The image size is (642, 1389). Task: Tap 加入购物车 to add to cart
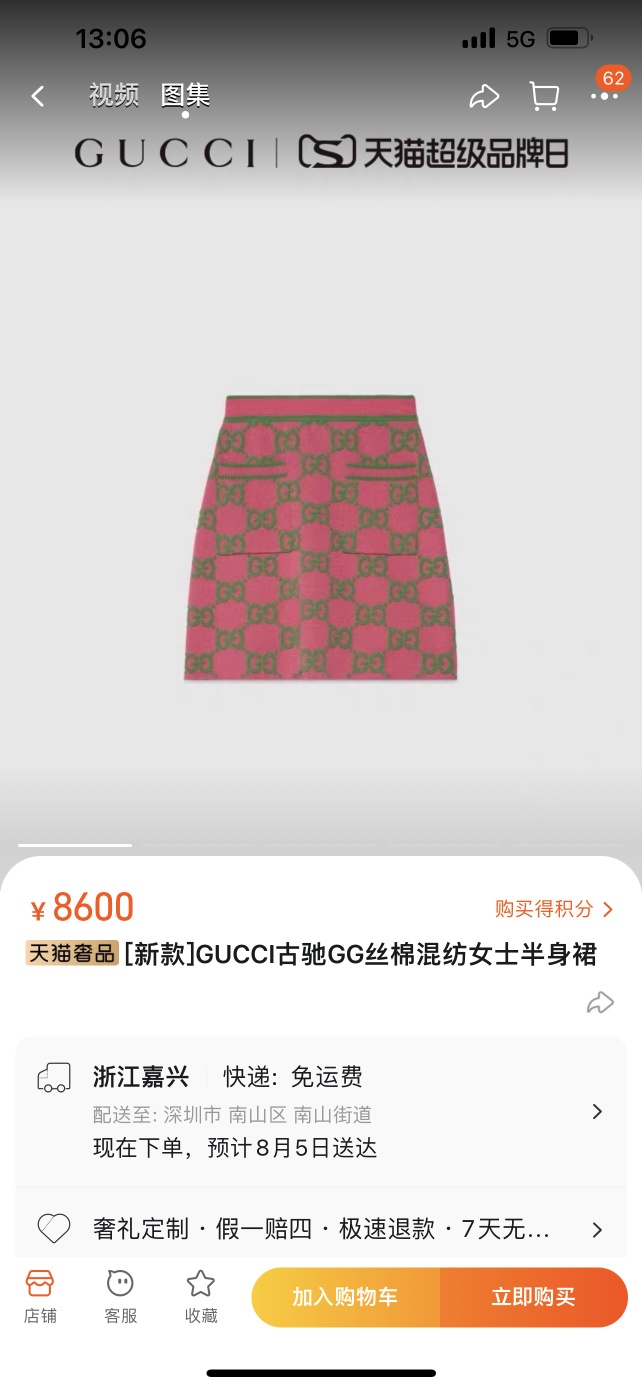tap(345, 1297)
